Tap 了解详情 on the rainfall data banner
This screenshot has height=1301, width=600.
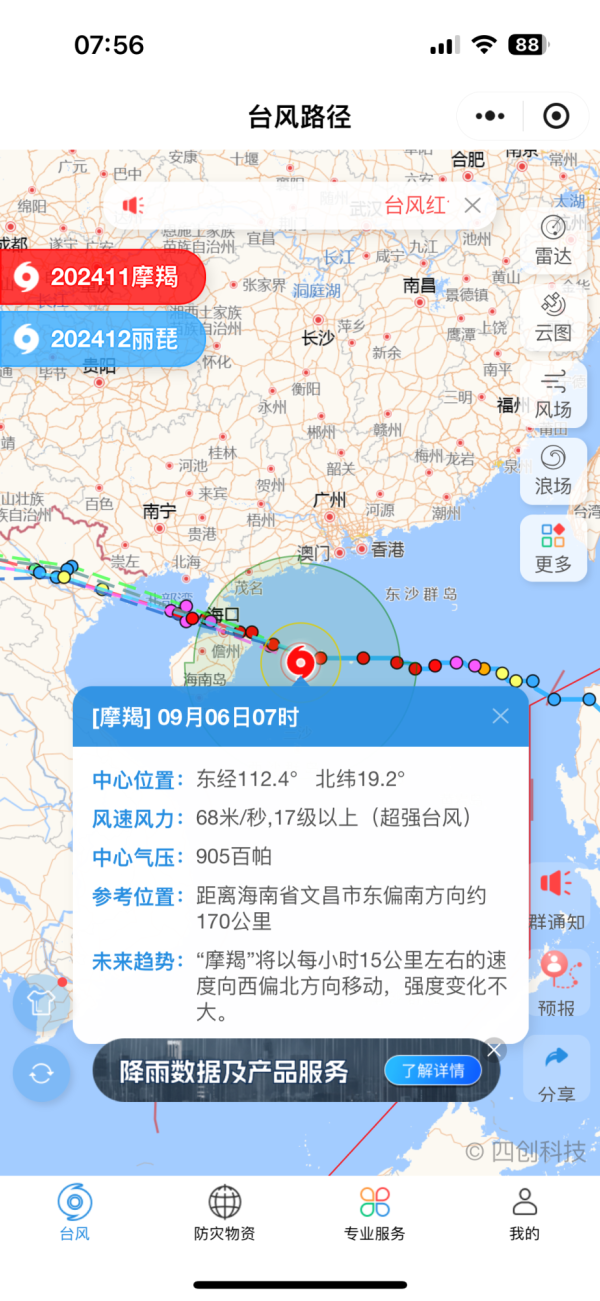click(x=433, y=1071)
